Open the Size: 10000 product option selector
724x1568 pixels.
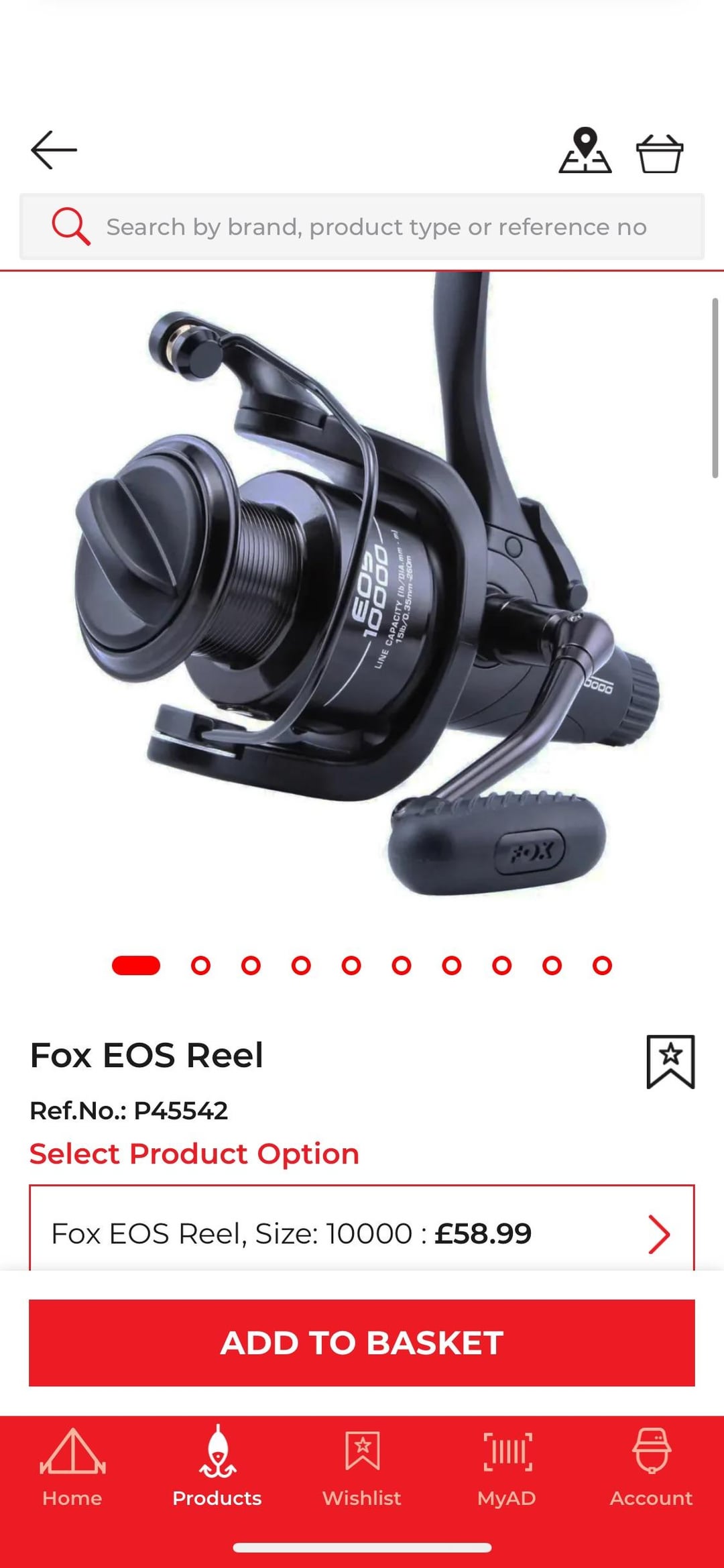click(362, 1233)
